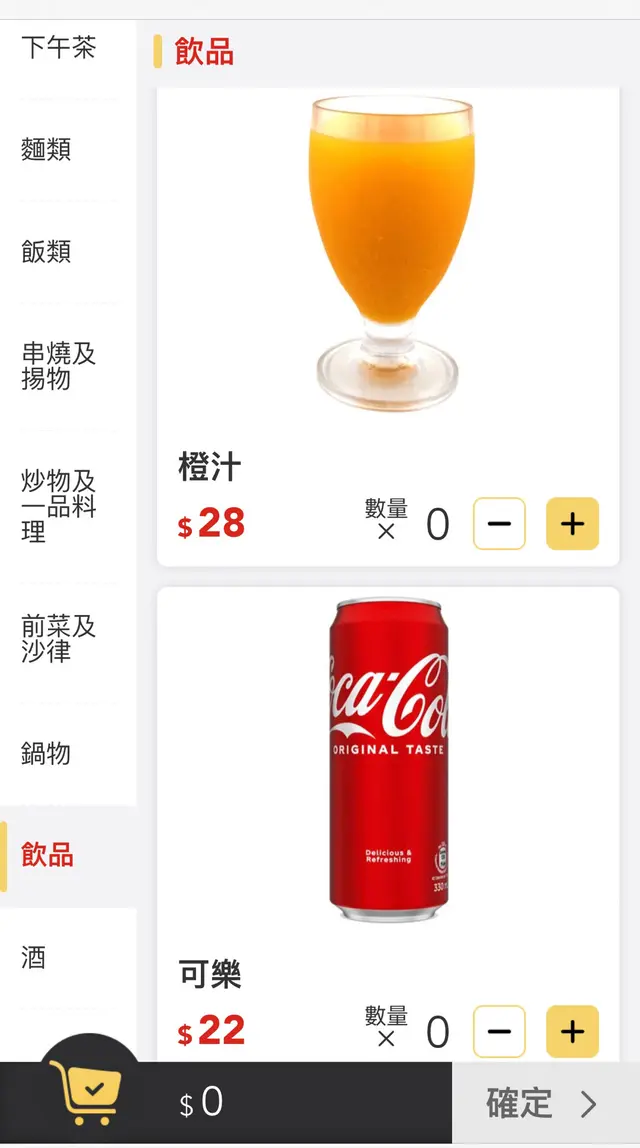Decrease 橙汁 quantity with minus button
The image size is (640, 1148).
pos(499,524)
